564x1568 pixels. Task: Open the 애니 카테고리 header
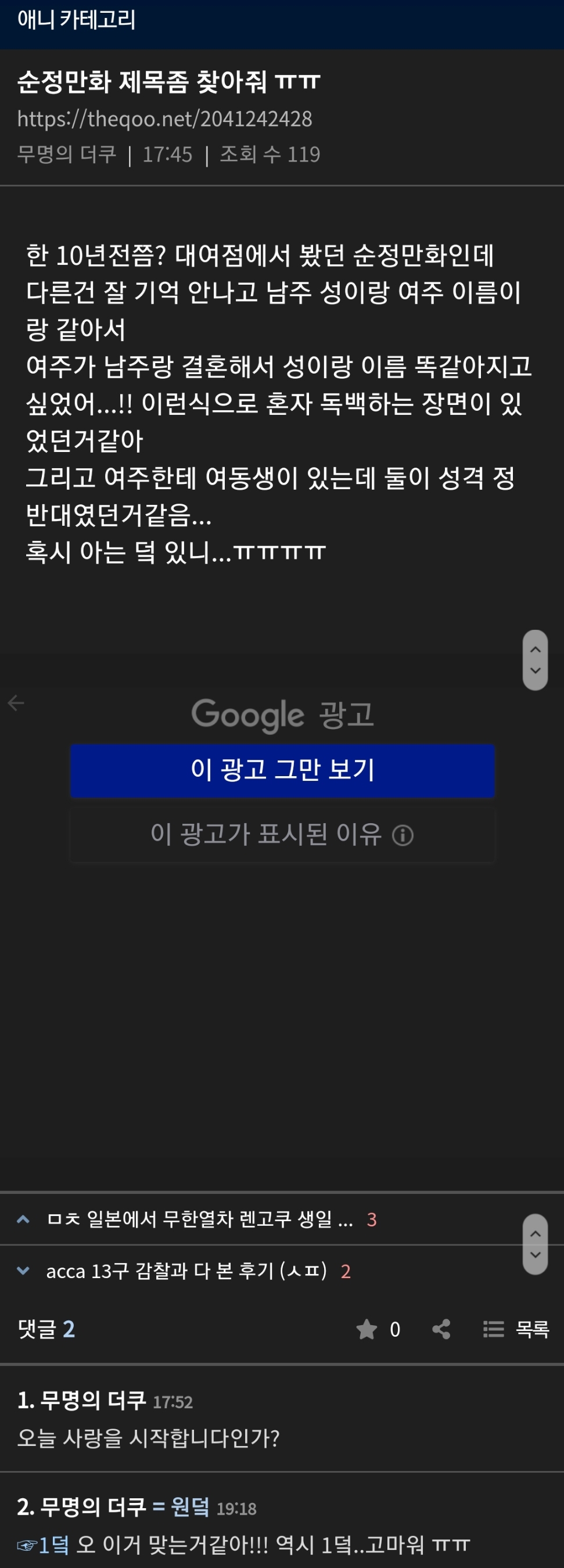(x=77, y=20)
